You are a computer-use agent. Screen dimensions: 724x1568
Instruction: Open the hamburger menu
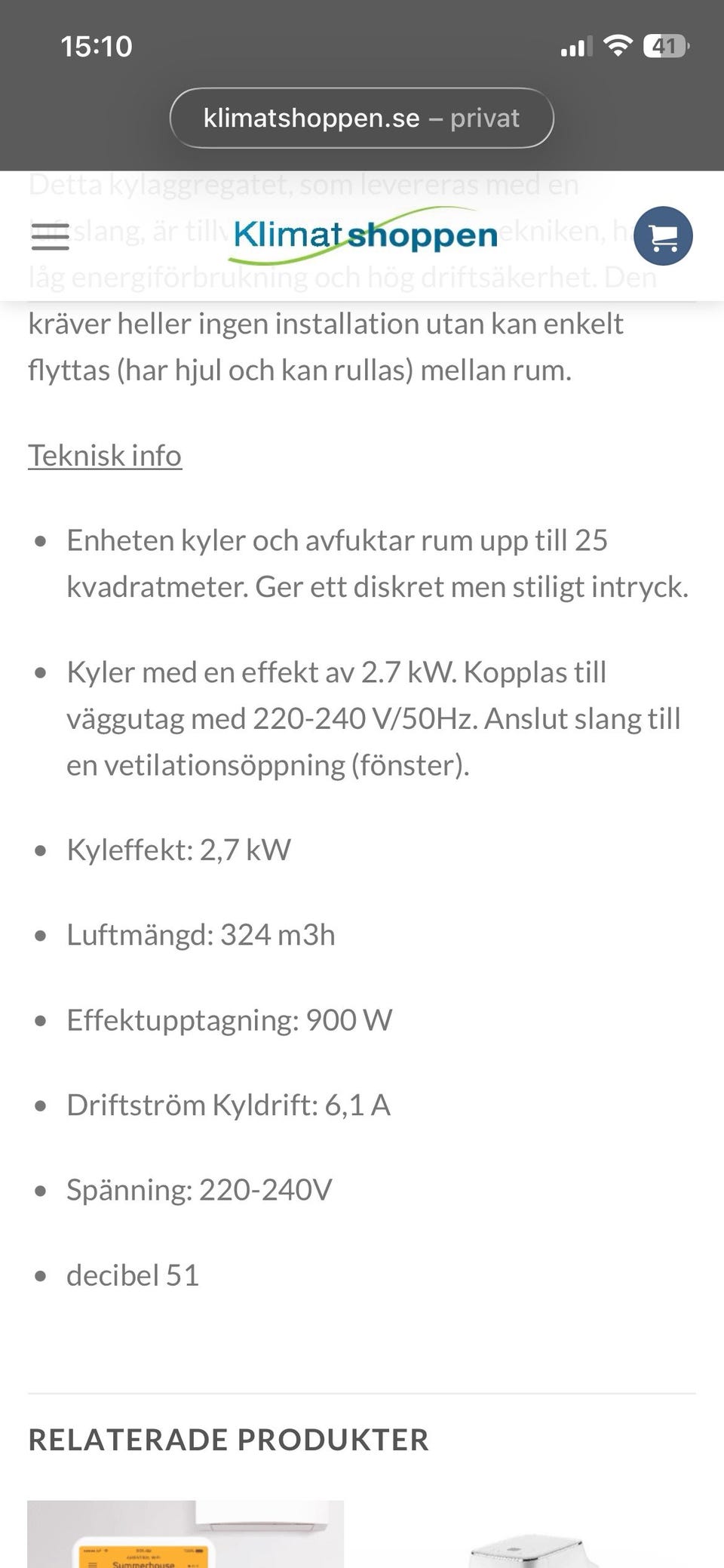pyautogui.click(x=50, y=236)
